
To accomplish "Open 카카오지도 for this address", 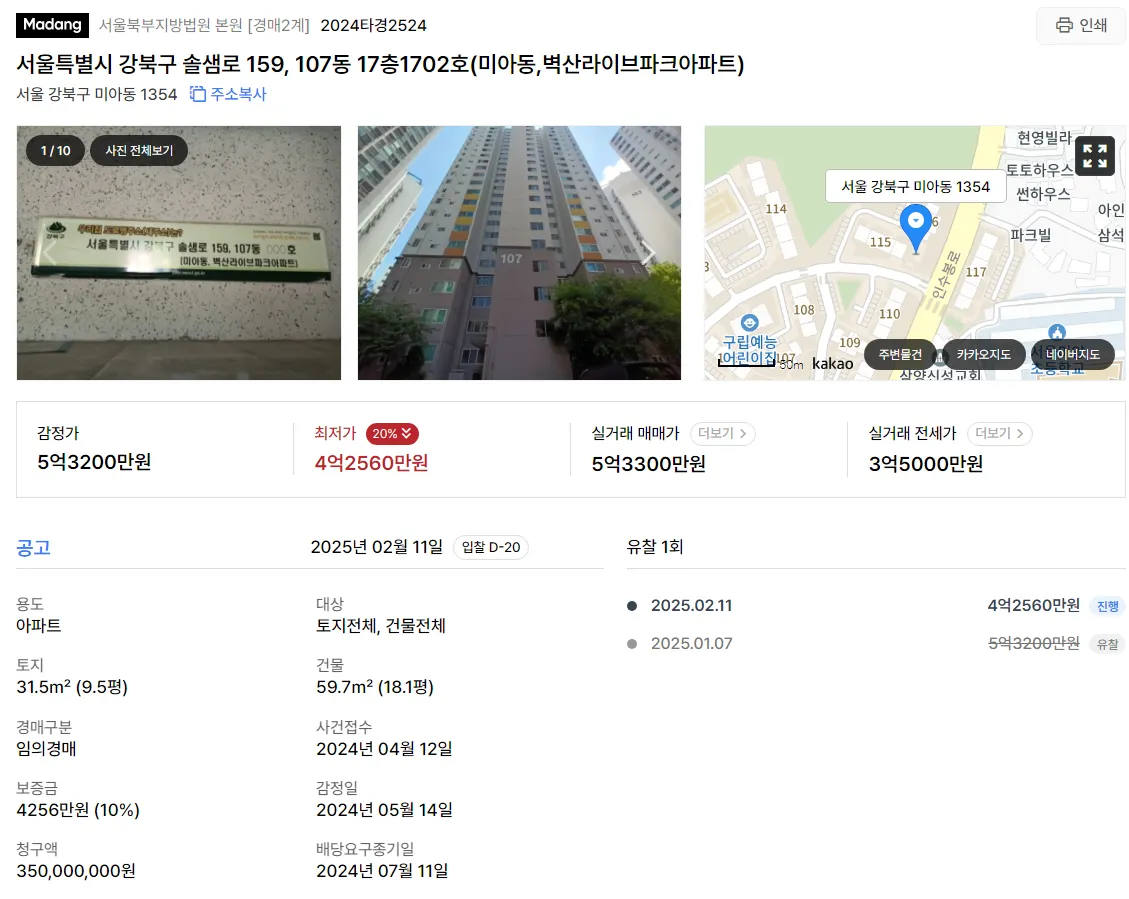I will 984,354.
